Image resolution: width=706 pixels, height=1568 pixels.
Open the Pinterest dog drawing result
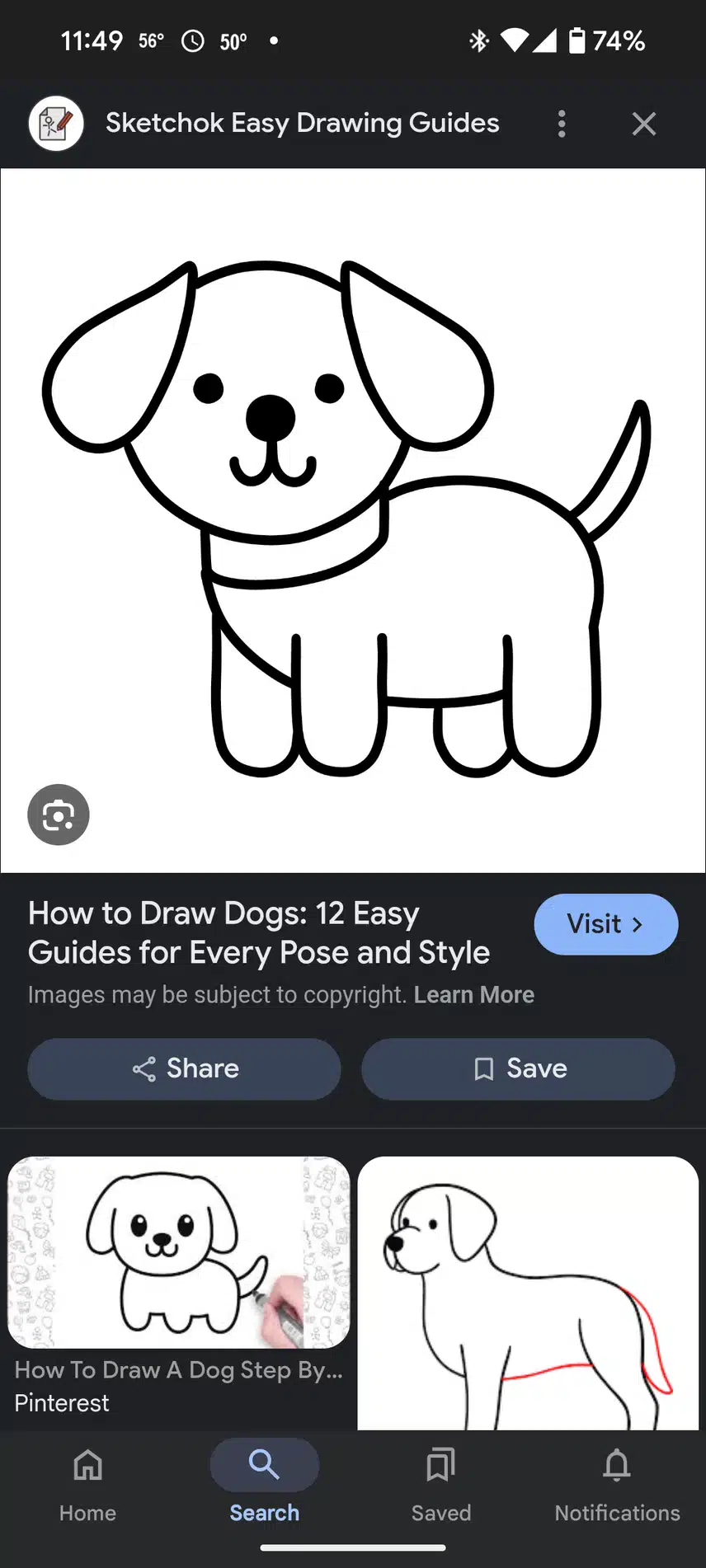tap(178, 1253)
